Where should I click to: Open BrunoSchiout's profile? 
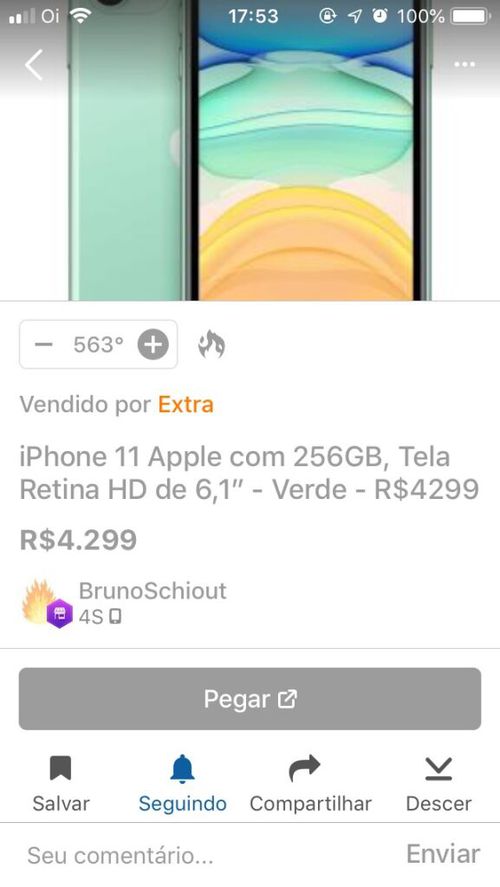[x=152, y=591]
